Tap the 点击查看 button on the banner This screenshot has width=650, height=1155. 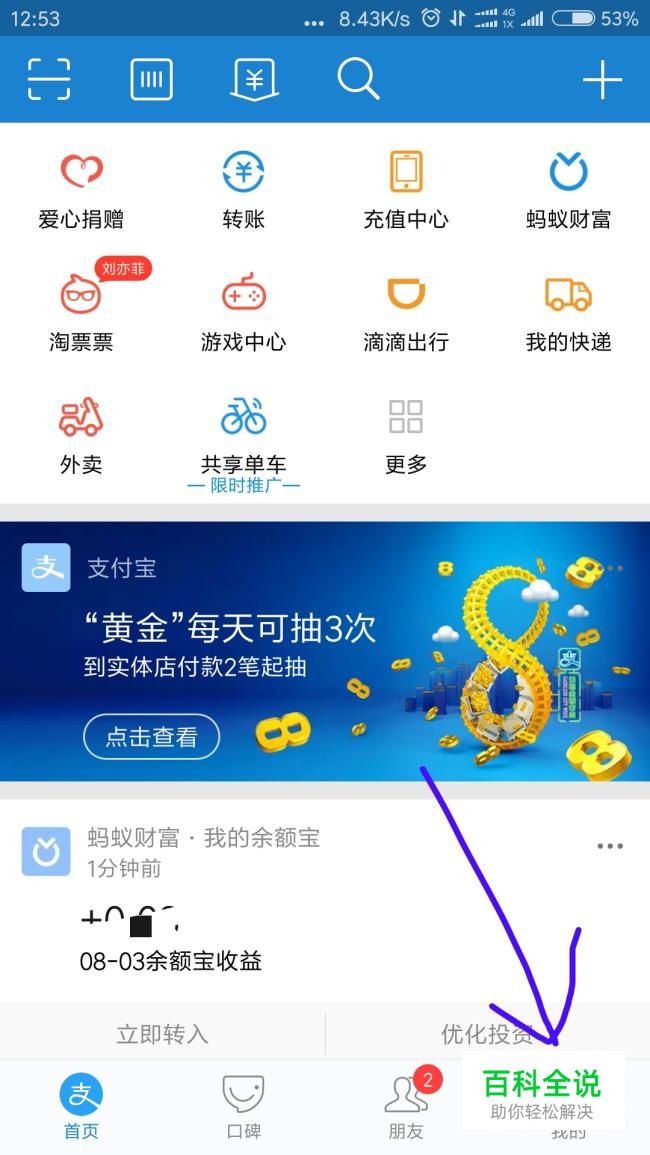[151, 737]
